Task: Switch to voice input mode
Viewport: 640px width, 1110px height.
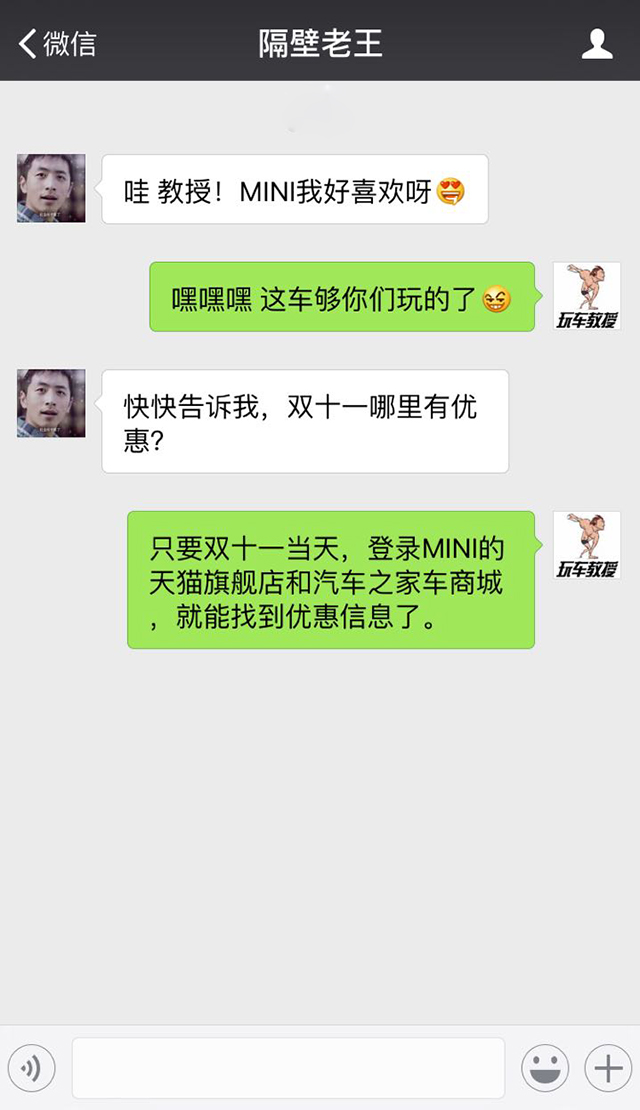Action: point(31,1068)
